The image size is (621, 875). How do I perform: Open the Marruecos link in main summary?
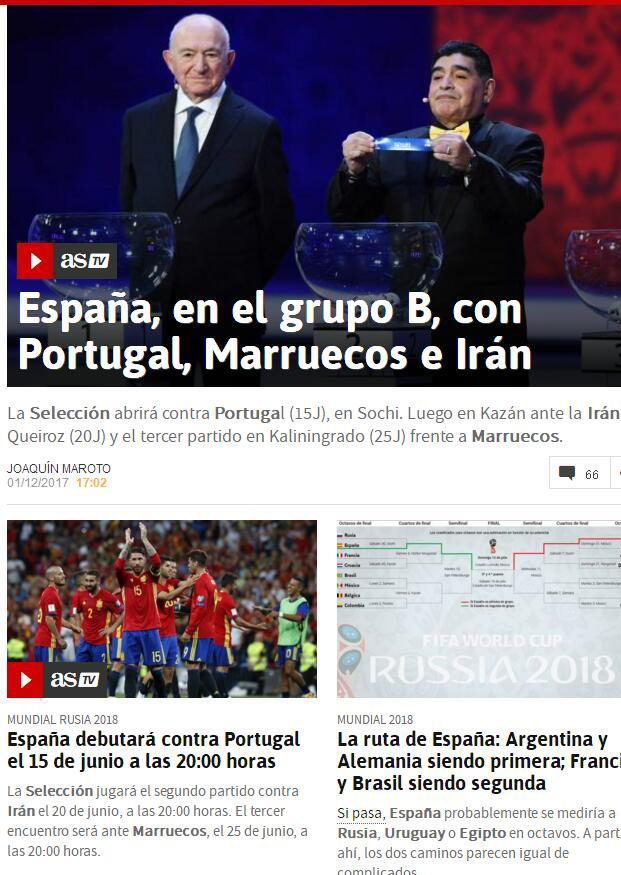(x=515, y=436)
